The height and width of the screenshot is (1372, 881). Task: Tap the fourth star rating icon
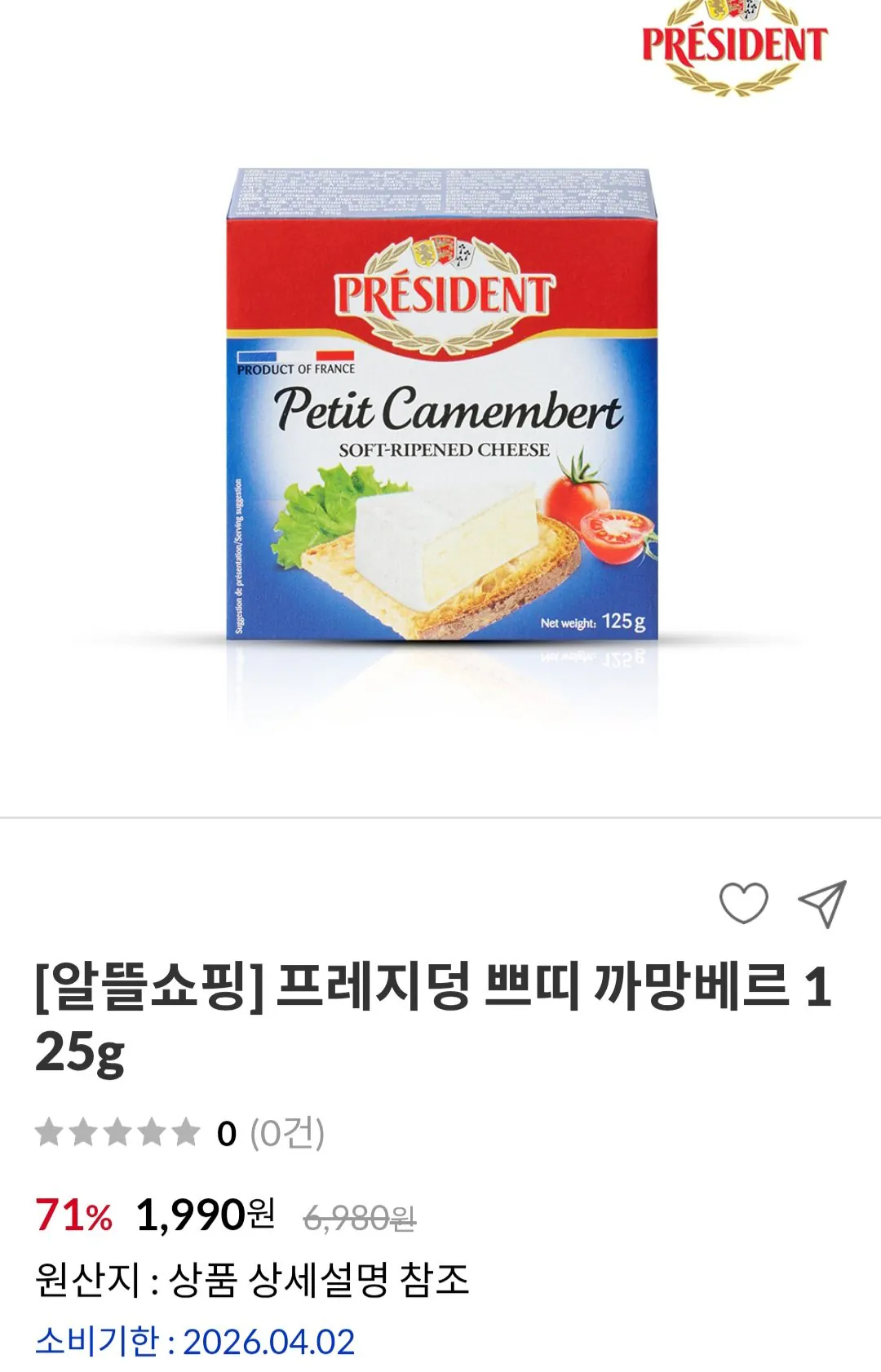(x=149, y=1134)
